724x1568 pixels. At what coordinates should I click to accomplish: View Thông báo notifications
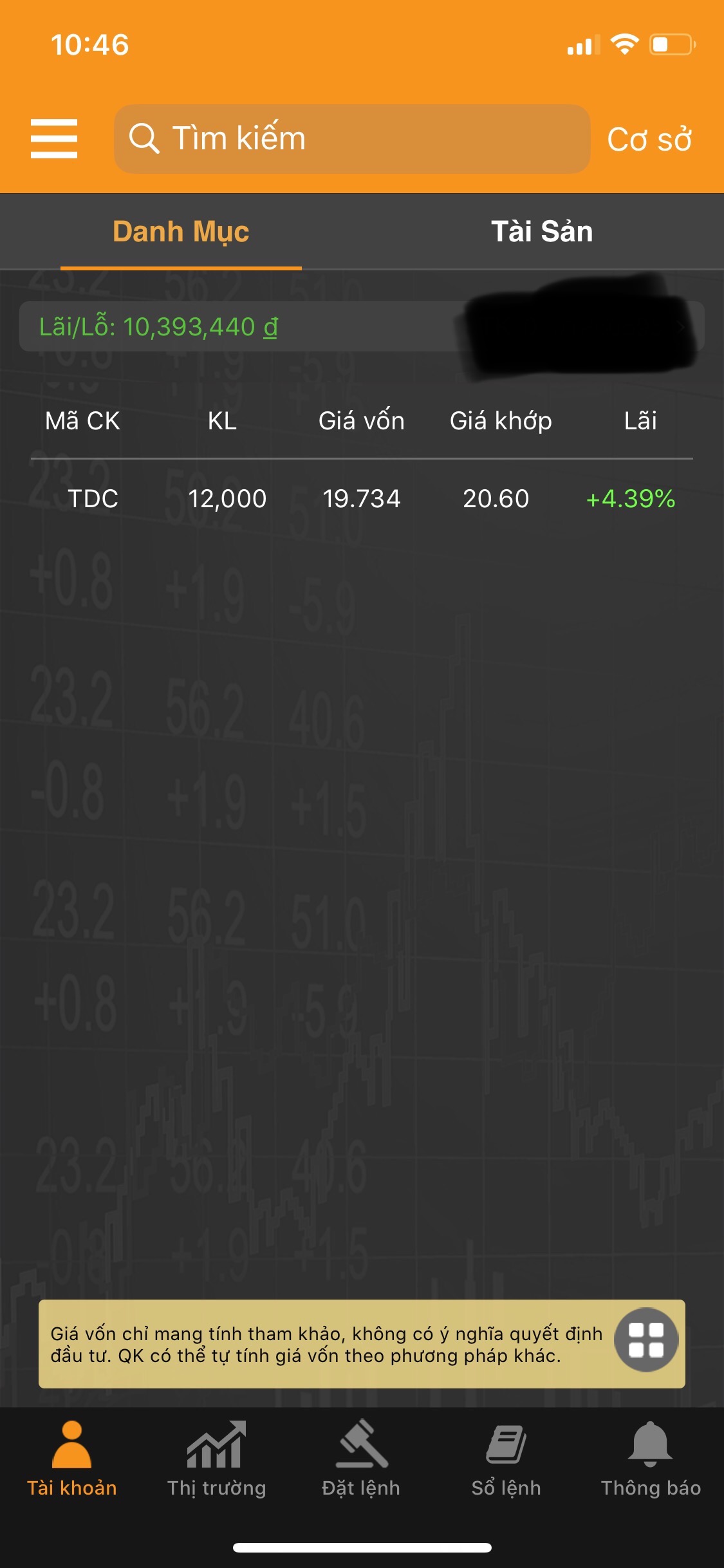pos(651,1460)
